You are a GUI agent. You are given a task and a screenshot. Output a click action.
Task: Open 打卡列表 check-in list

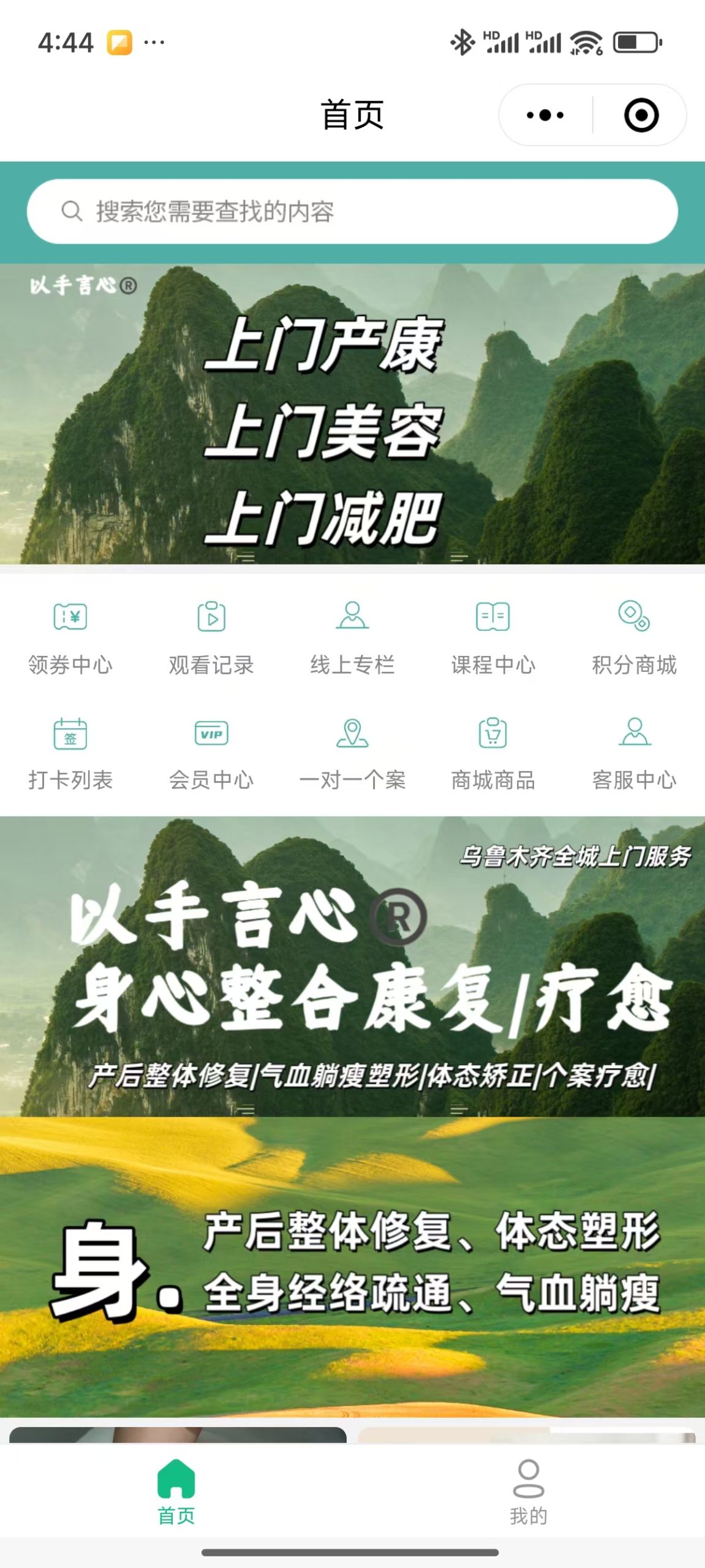pyautogui.click(x=70, y=753)
